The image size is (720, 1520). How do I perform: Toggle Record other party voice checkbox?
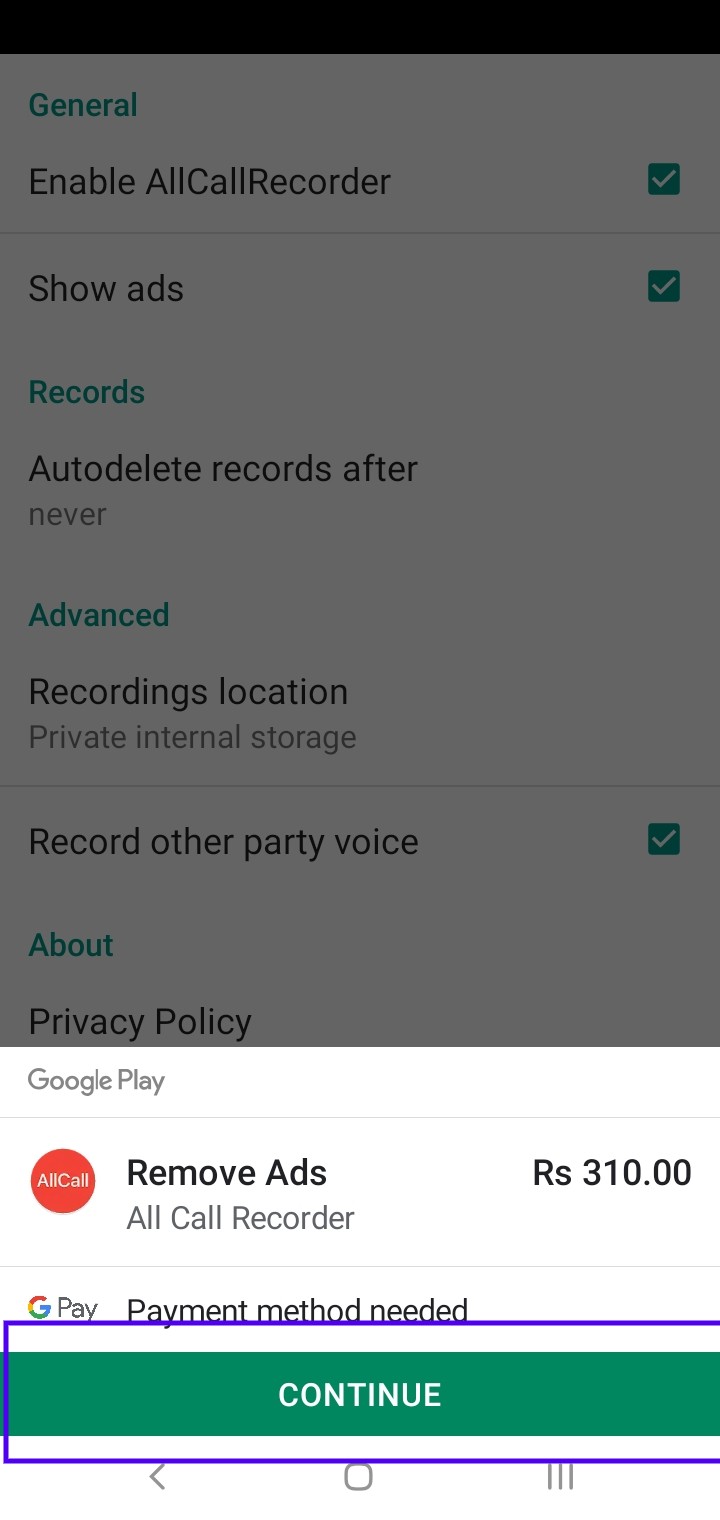pyautogui.click(x=664, y=839)
